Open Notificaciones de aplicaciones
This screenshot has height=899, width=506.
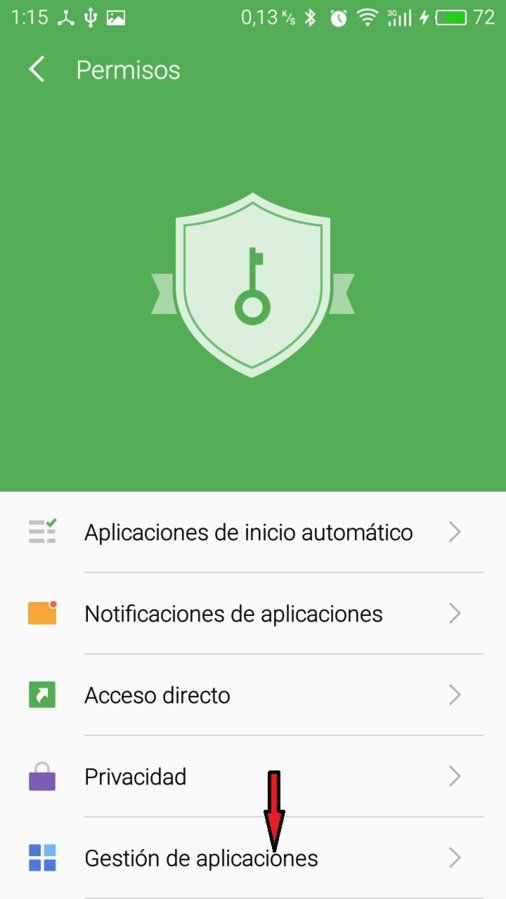click(253, 613)
